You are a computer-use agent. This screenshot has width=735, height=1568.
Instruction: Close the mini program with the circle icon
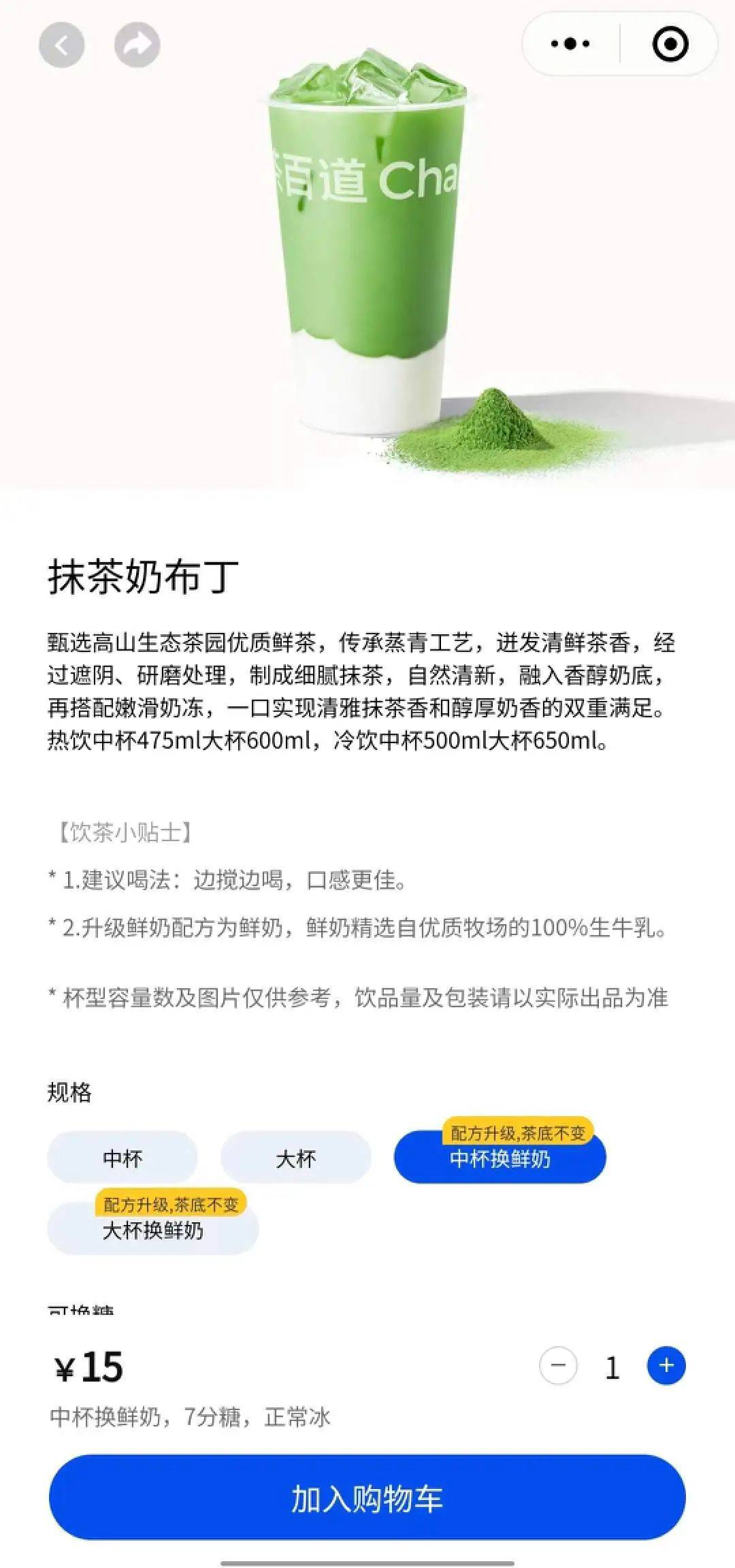[670, 44]
